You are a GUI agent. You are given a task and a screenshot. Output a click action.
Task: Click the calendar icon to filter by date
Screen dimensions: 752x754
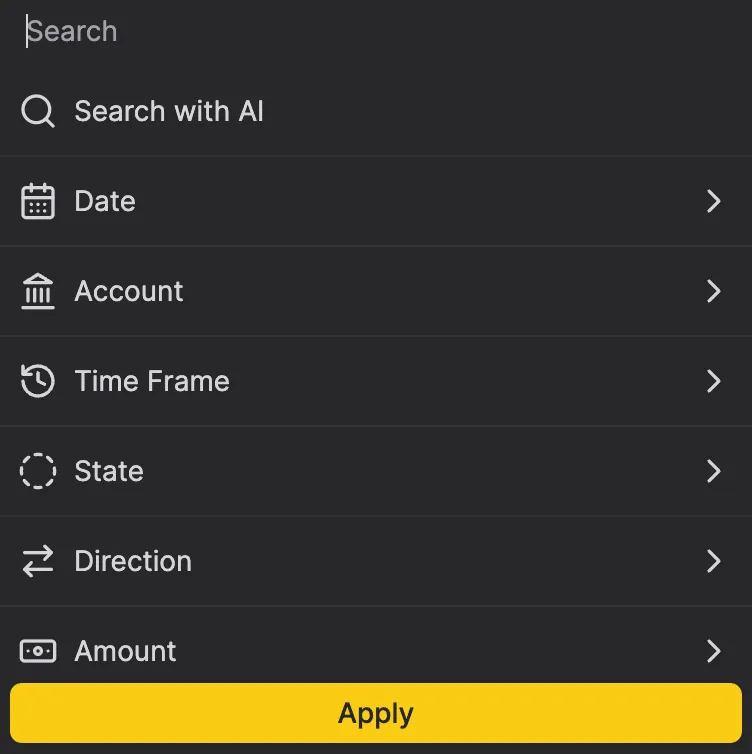point(37,201)
